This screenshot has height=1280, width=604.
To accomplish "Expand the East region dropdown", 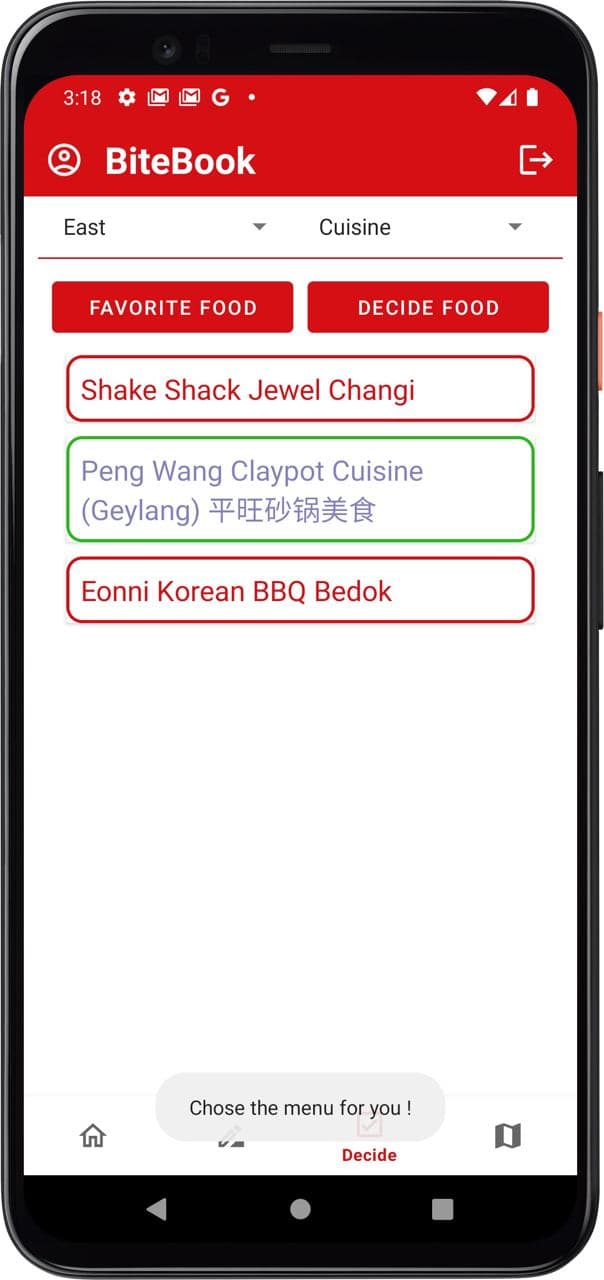I will (x=166, y=227).
